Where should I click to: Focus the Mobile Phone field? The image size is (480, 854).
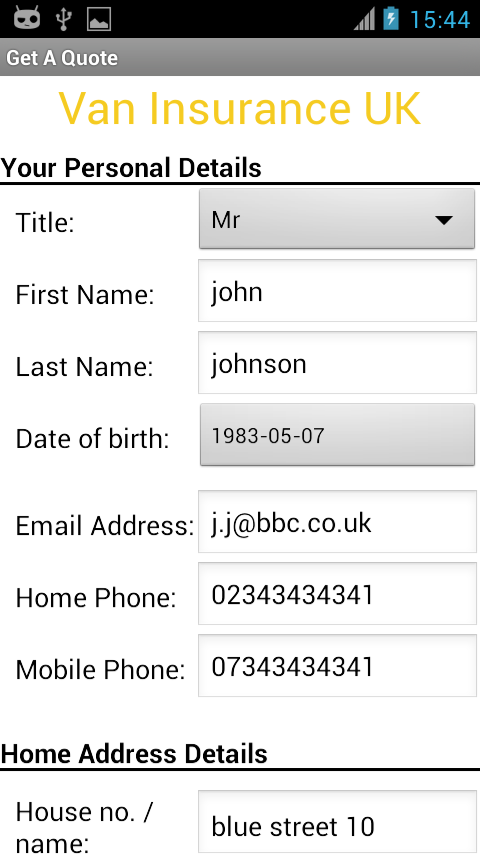coord(337,665)
